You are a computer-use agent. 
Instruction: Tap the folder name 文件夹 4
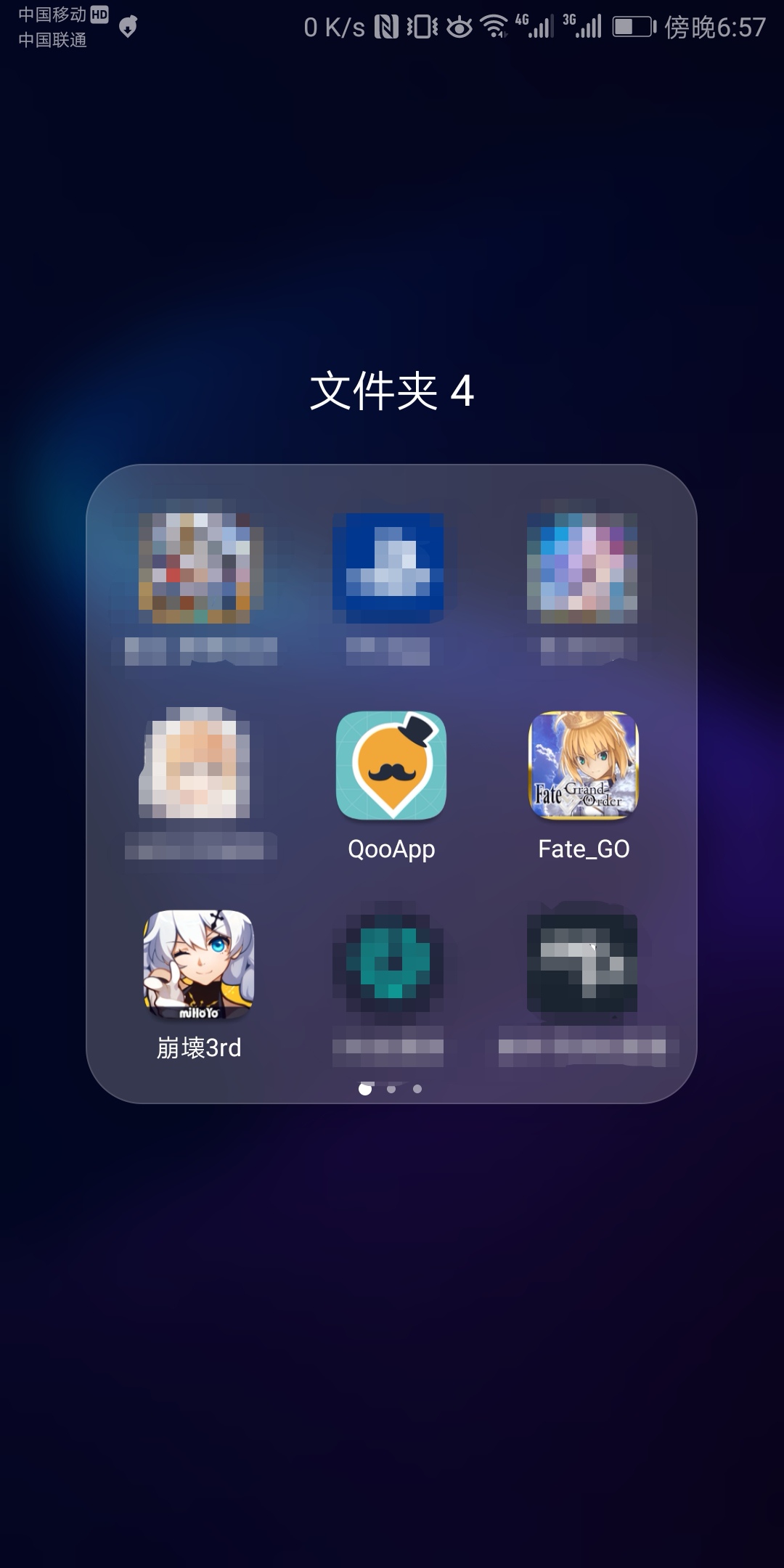click(391, 391)
